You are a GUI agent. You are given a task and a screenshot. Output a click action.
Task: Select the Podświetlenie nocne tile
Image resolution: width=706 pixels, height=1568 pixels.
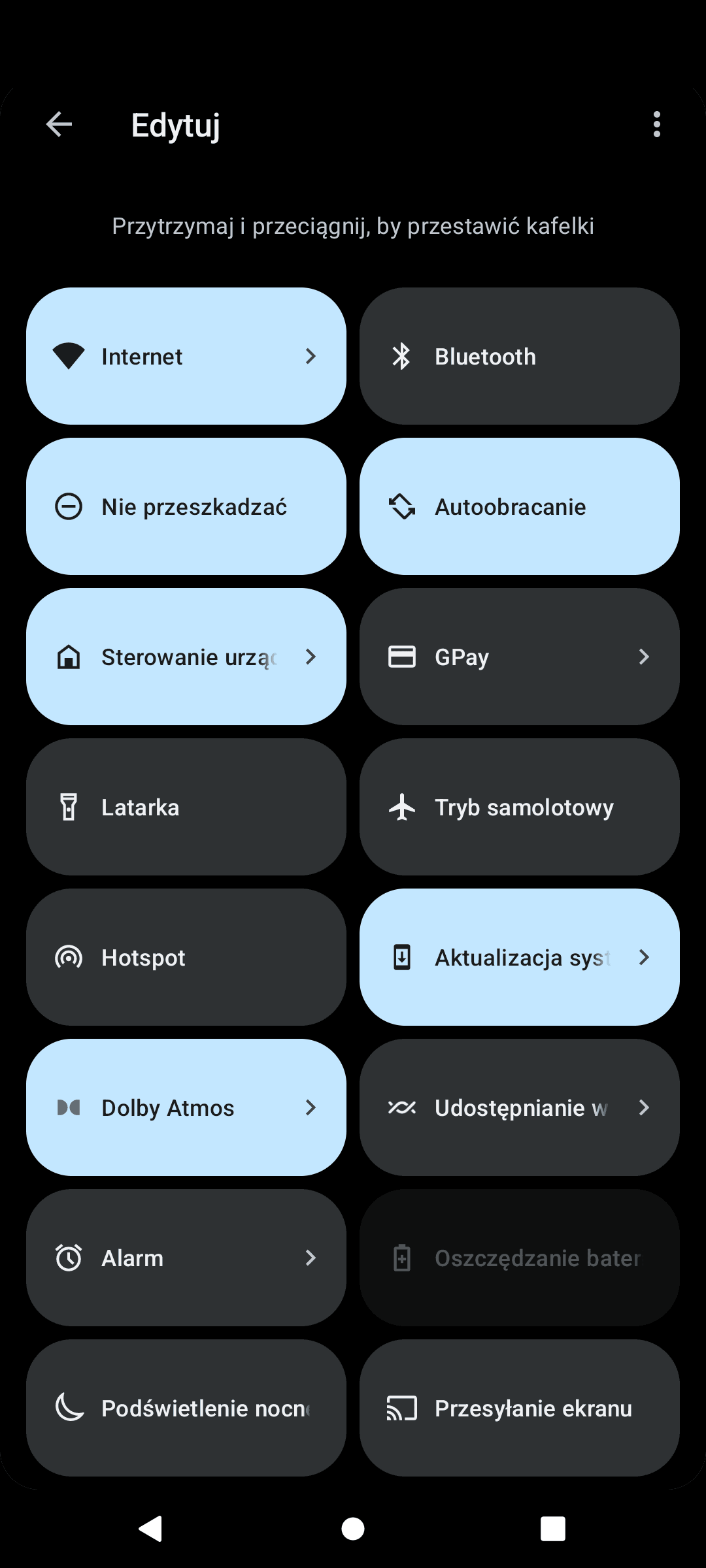(x=186, y=1408)
